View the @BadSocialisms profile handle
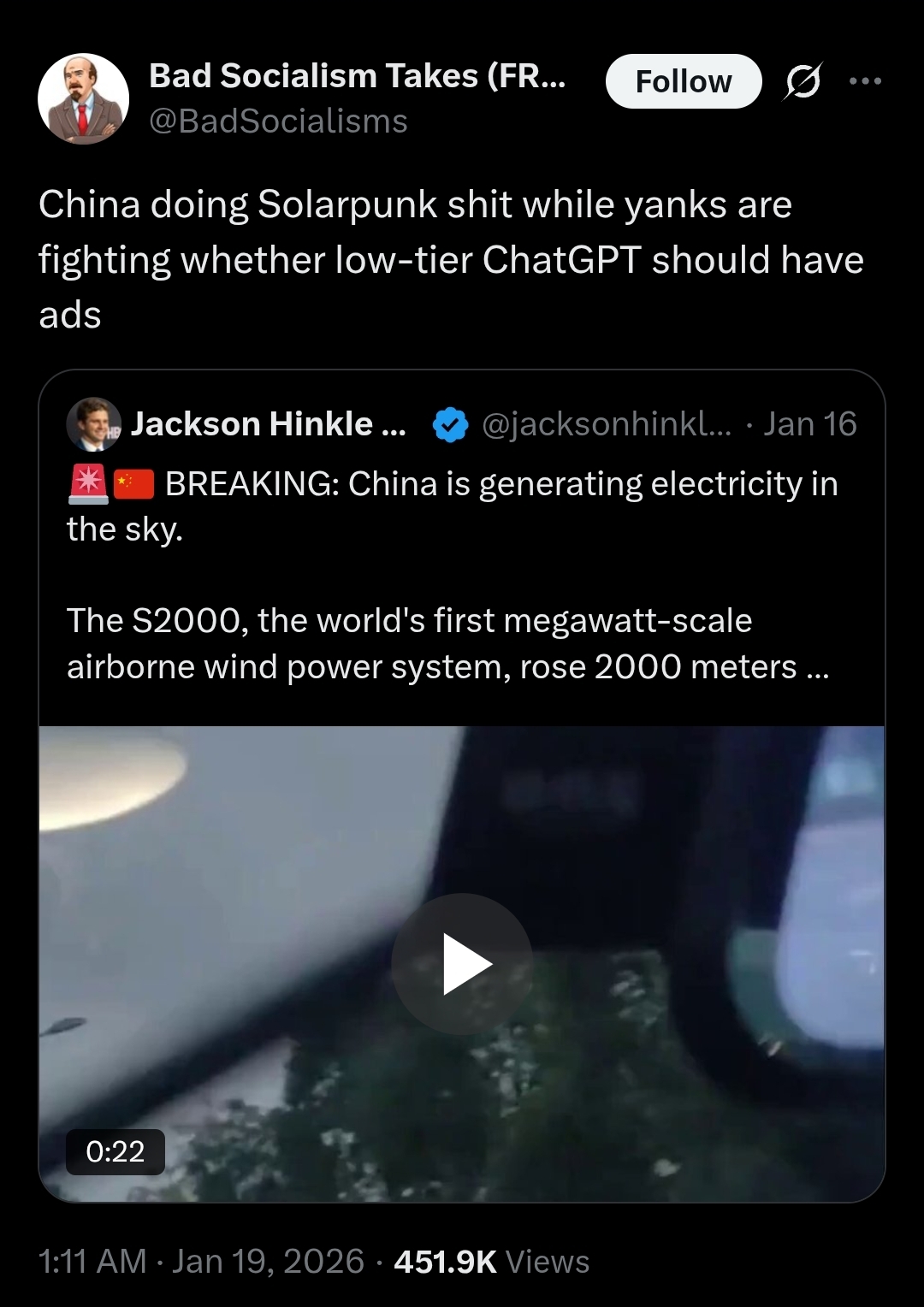Screen dimensions: 924x1307 point(278,121)
